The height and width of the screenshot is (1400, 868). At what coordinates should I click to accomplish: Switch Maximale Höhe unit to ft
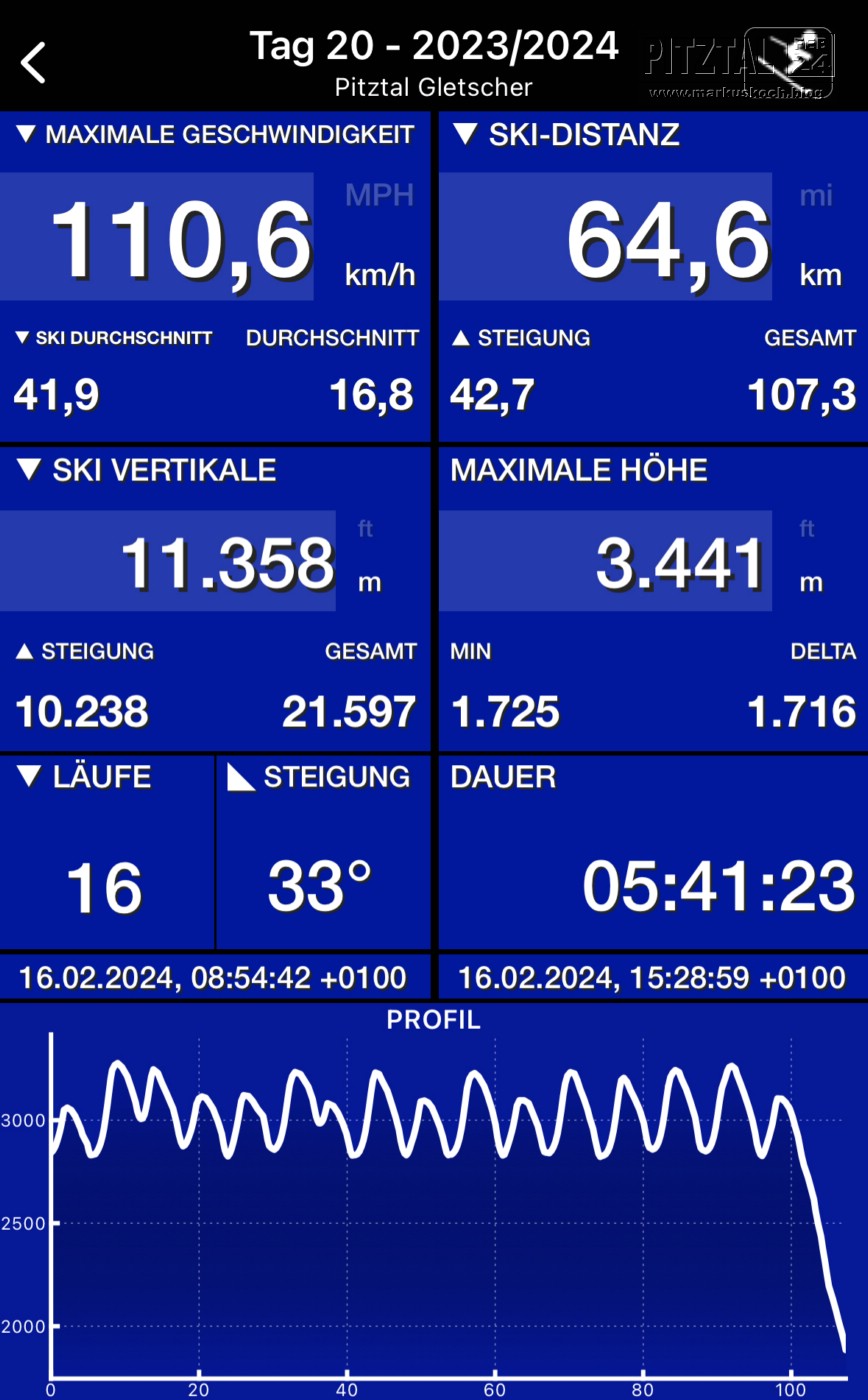(x=807, y=528)
